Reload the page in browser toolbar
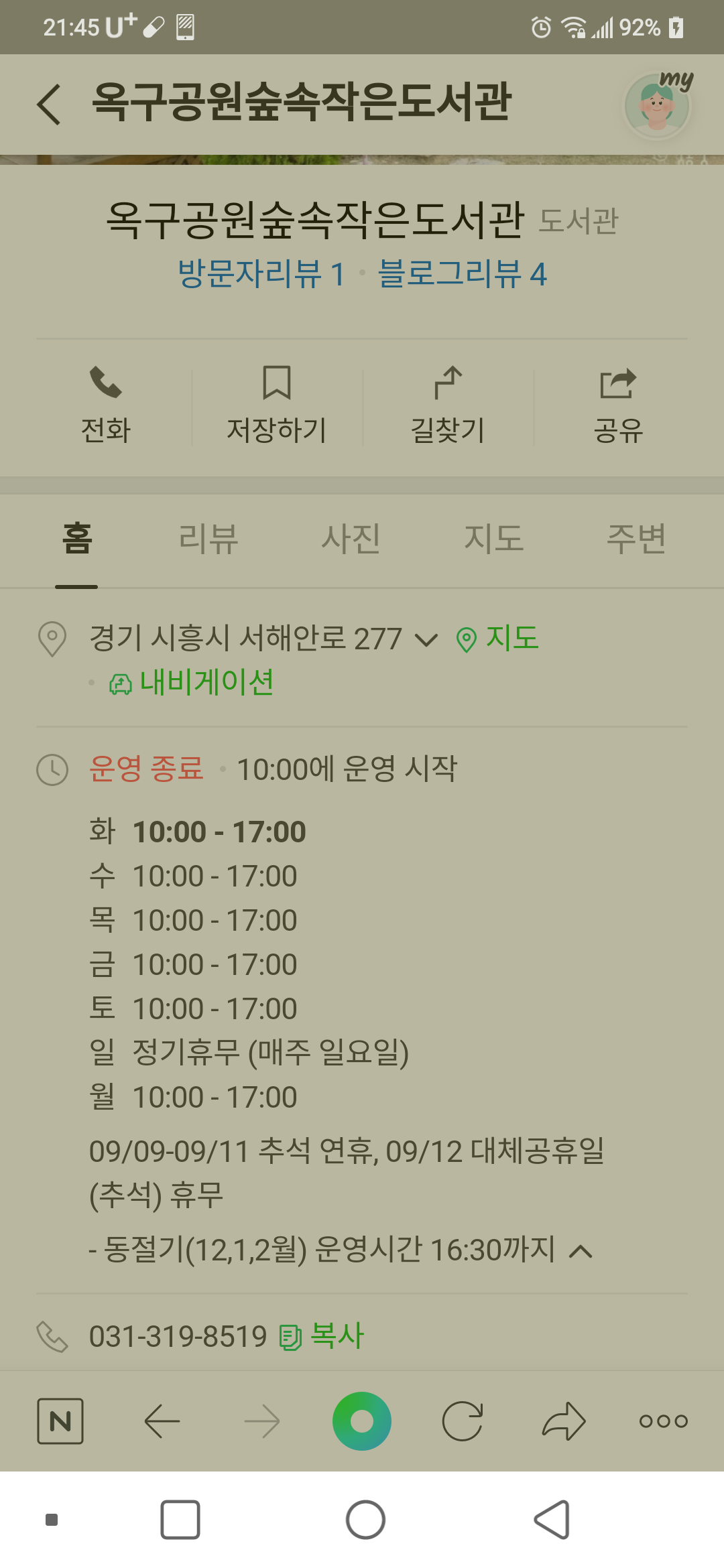 coord(463,1421)
